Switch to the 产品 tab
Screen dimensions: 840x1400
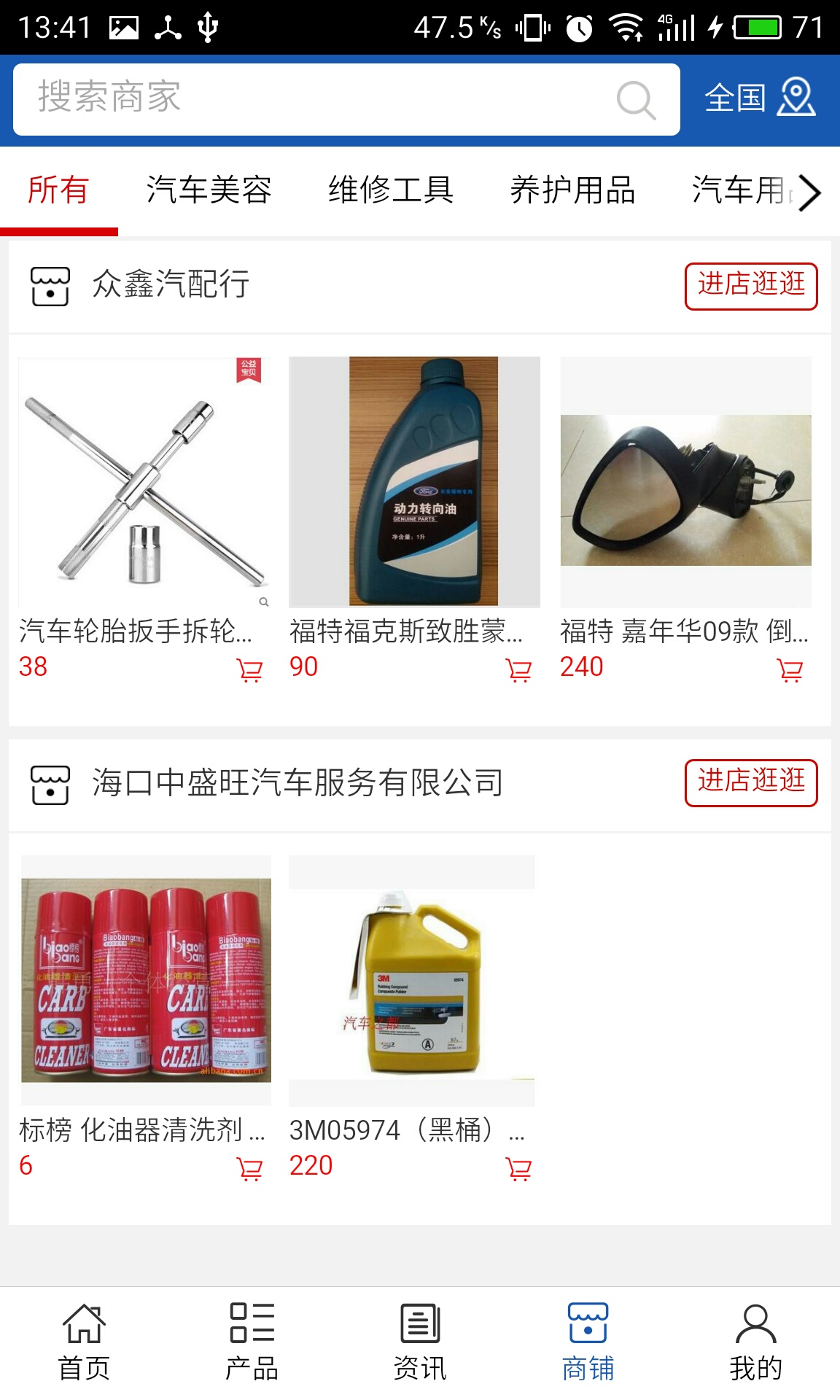[x=252, y=1342]
